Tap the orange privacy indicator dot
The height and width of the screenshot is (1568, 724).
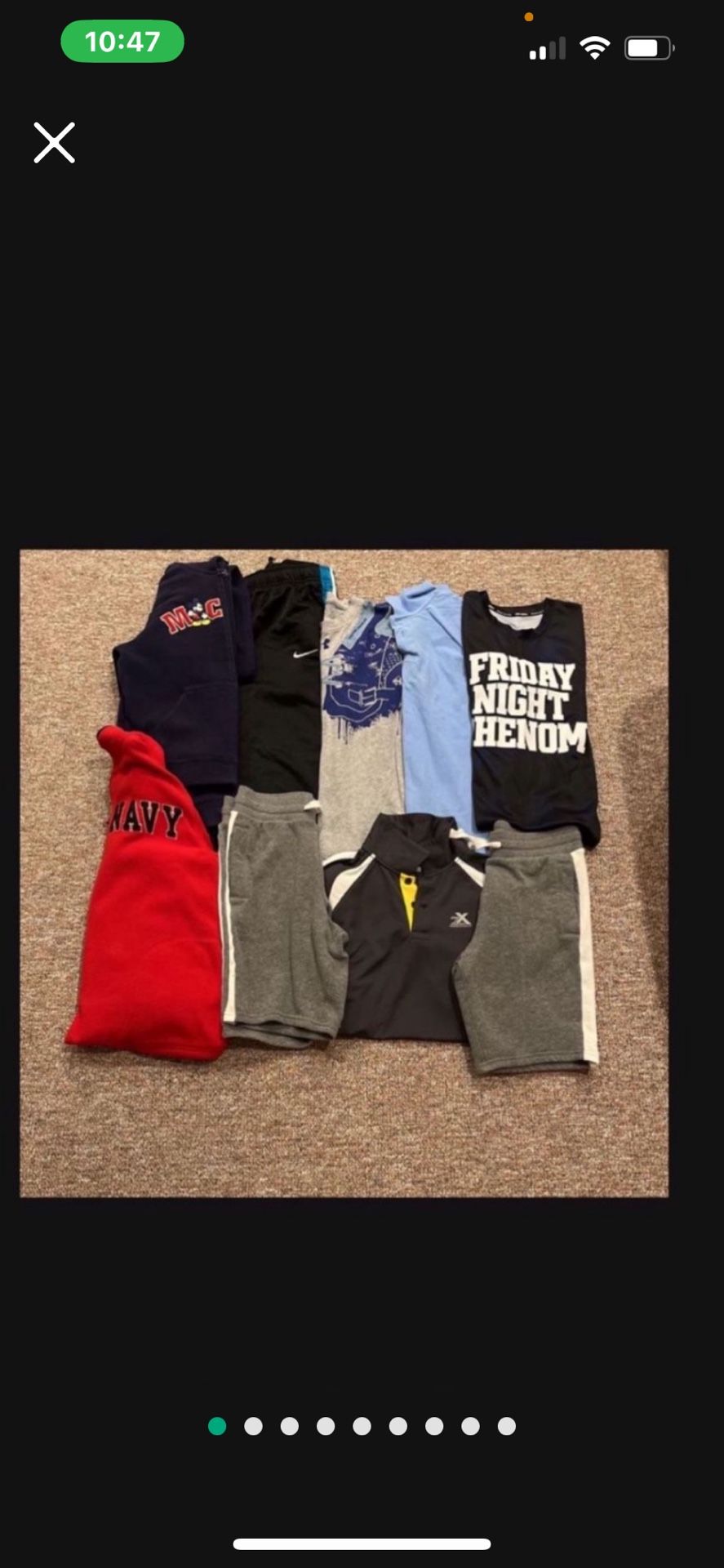click(527, 16)
